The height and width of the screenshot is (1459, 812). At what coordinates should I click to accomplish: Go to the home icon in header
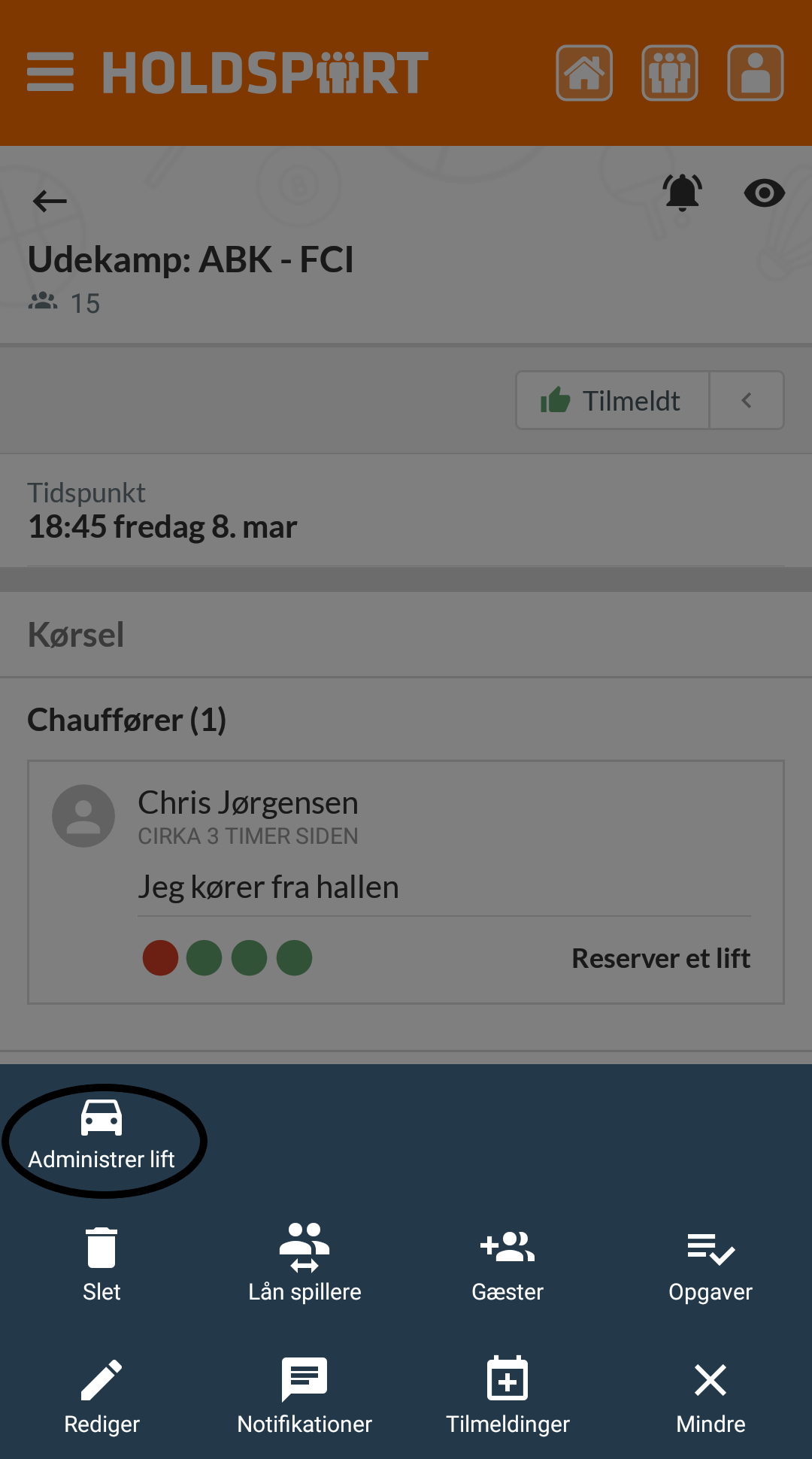click(x=584, y=73)
